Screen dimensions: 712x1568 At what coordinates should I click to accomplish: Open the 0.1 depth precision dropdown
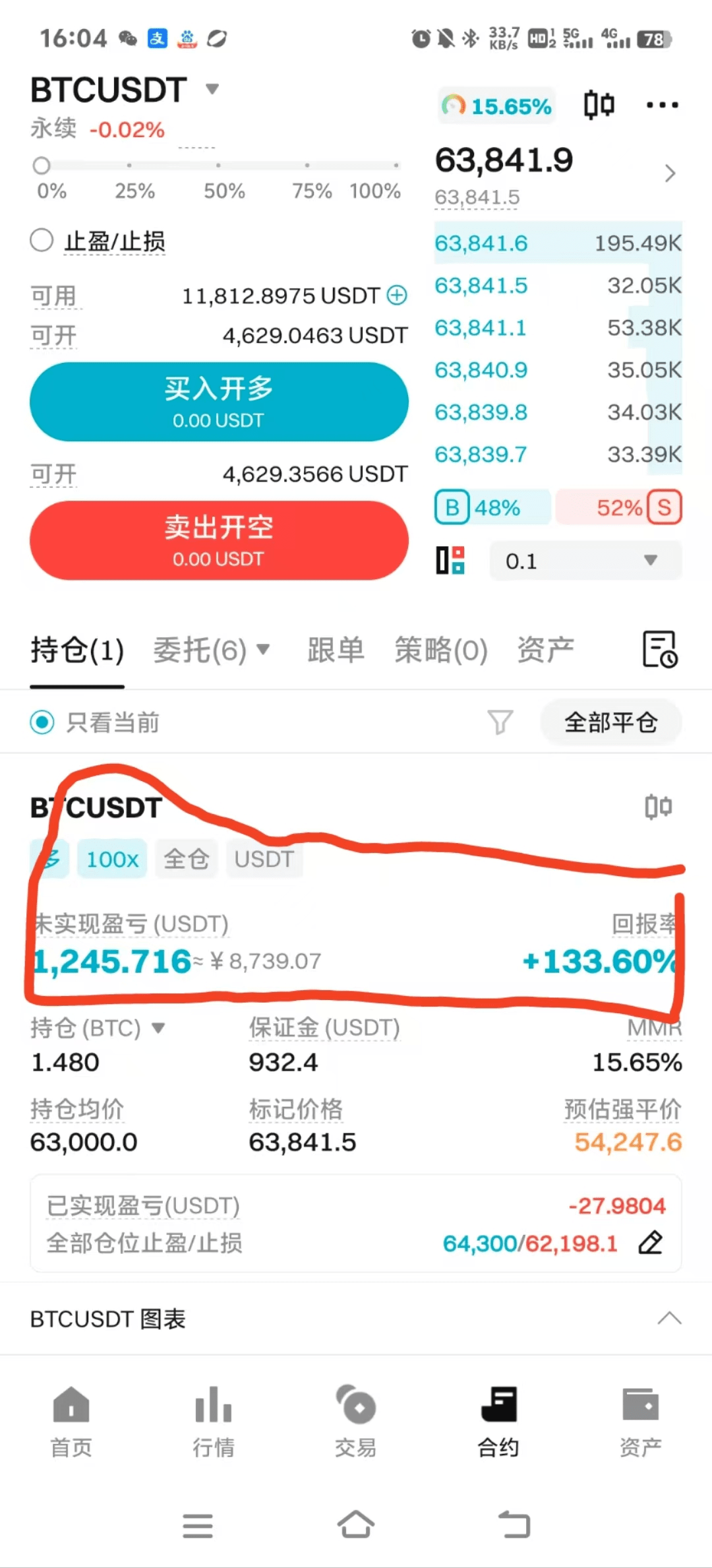pyautogui.click(x=585, y=561)
